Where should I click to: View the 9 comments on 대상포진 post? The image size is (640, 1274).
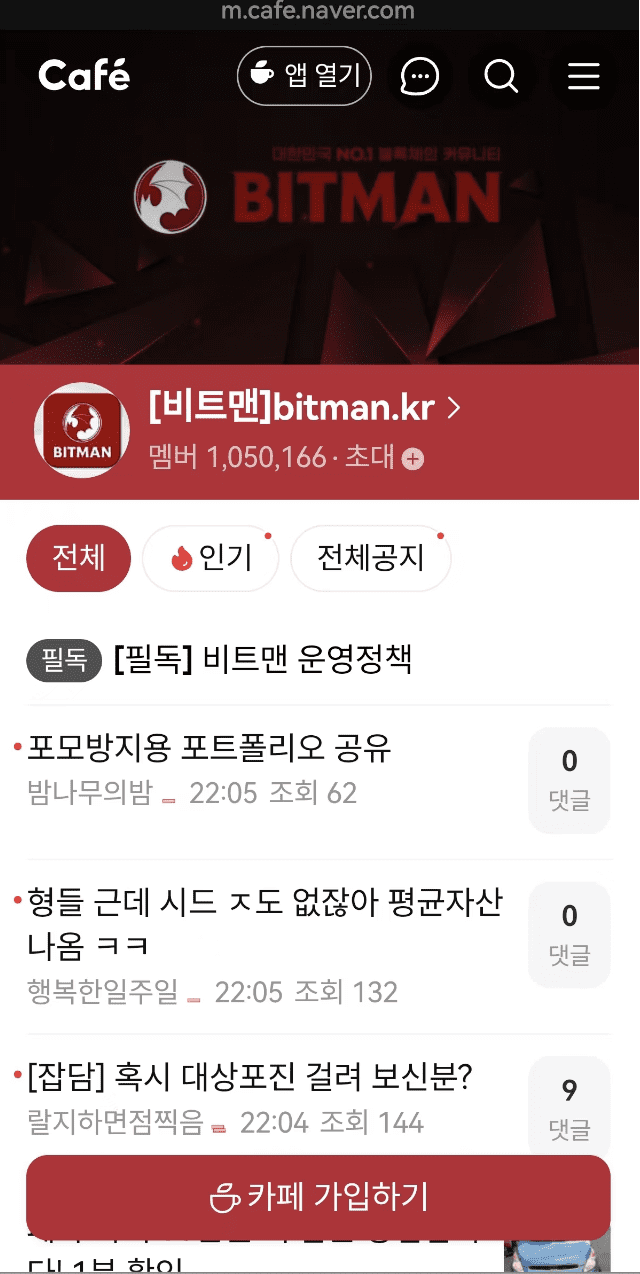[x=569, y=1105]
